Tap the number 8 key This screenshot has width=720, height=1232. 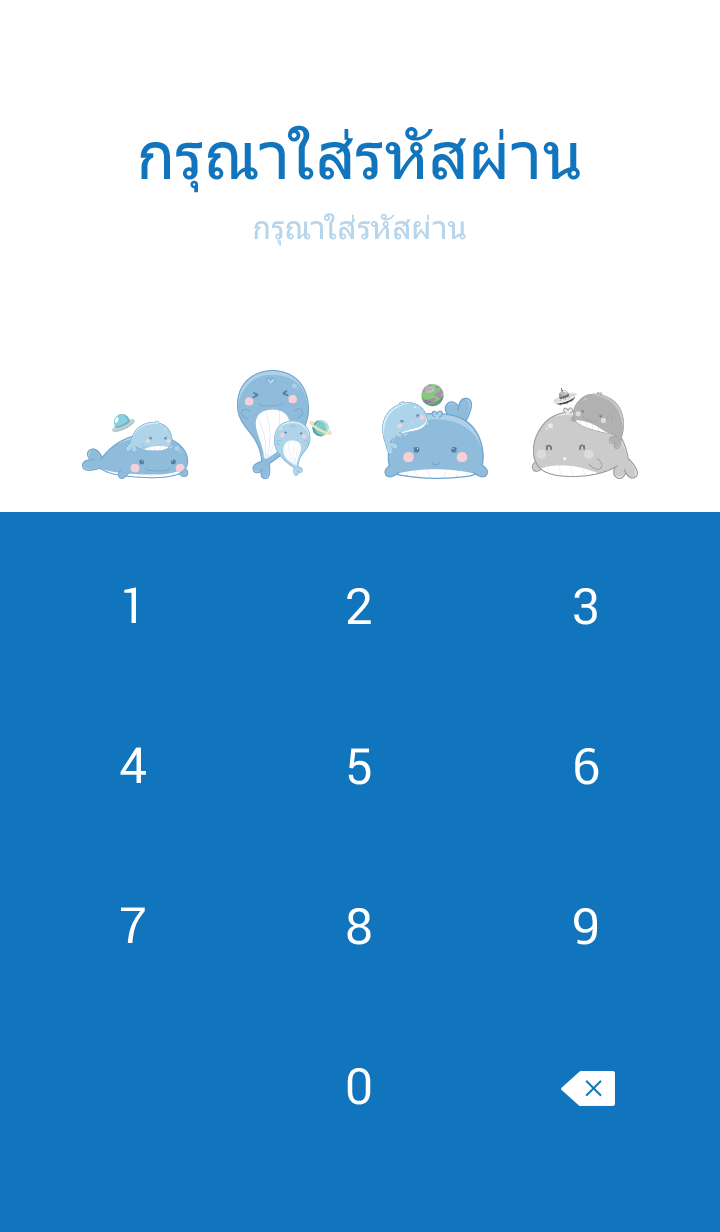(359, 927)
